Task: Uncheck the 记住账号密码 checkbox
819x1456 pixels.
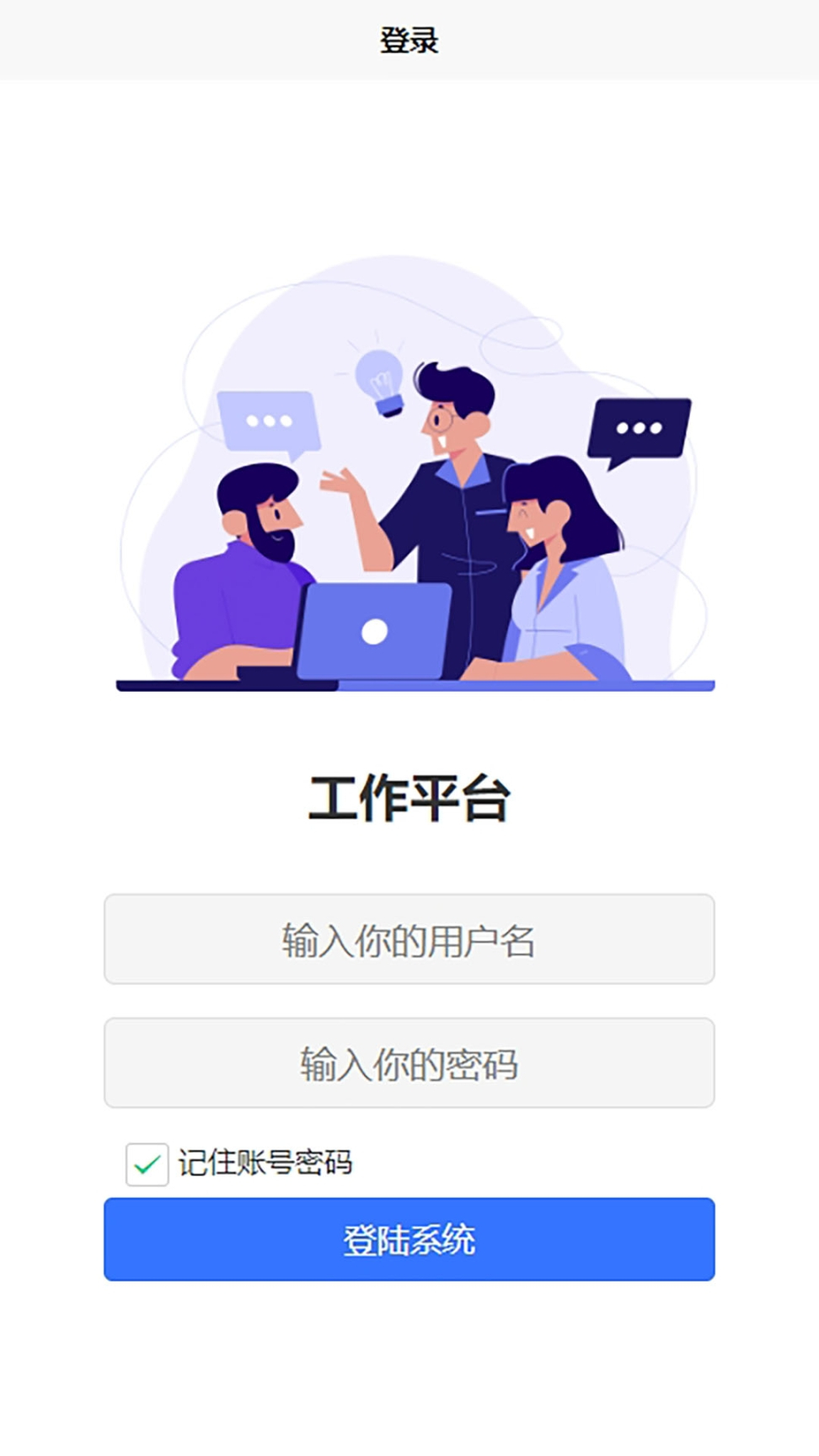Action: tap(147, 1164)
